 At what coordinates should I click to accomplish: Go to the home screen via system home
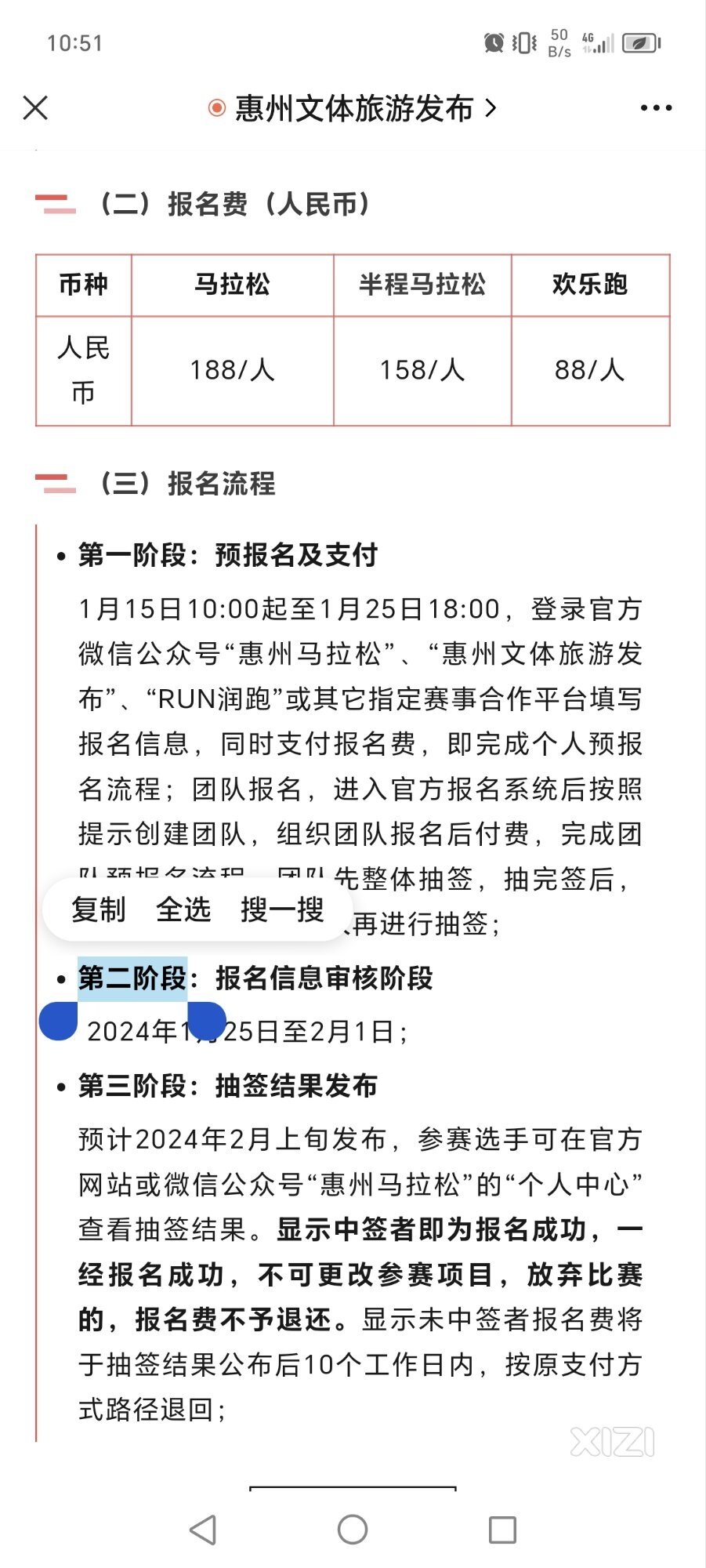click(353, 1530)
